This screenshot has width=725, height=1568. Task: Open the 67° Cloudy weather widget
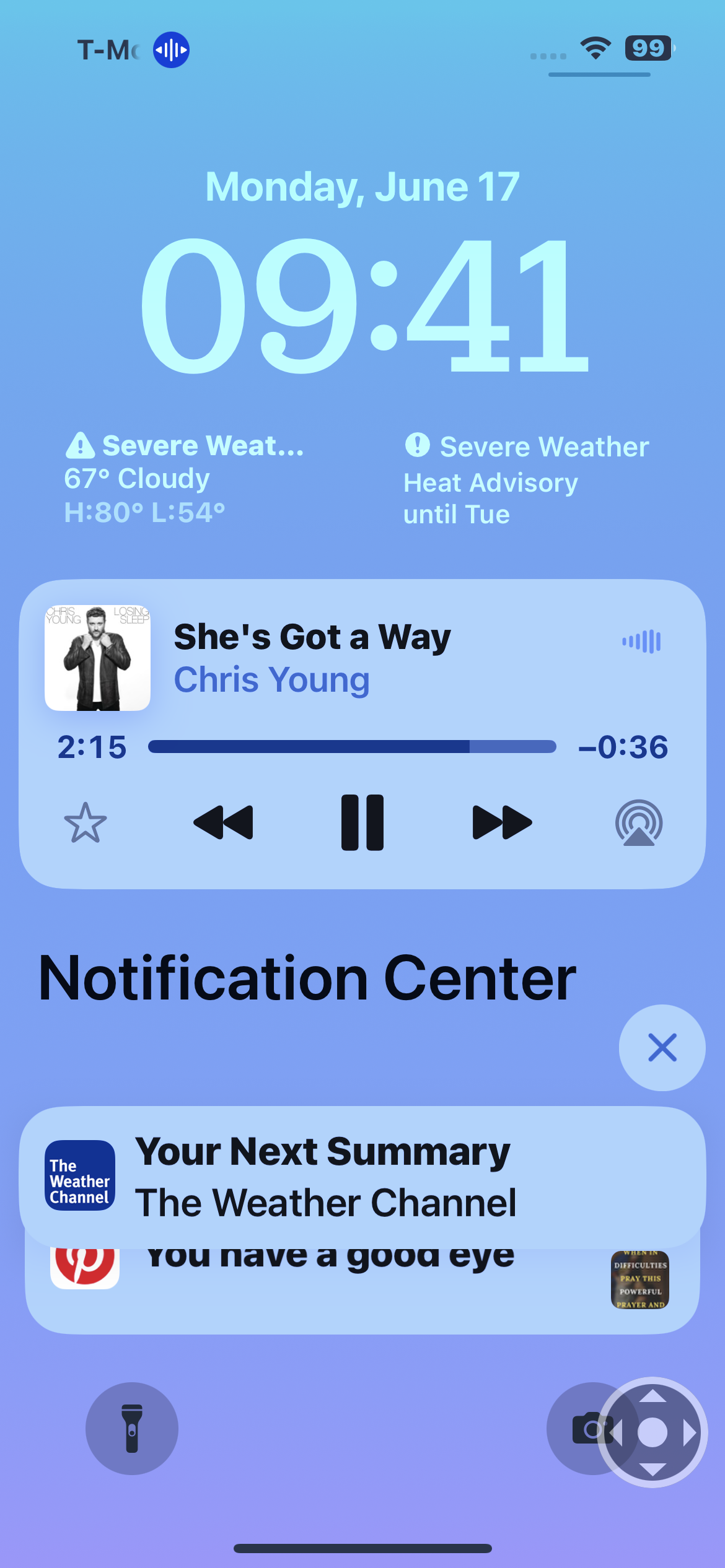click(185, 479)
